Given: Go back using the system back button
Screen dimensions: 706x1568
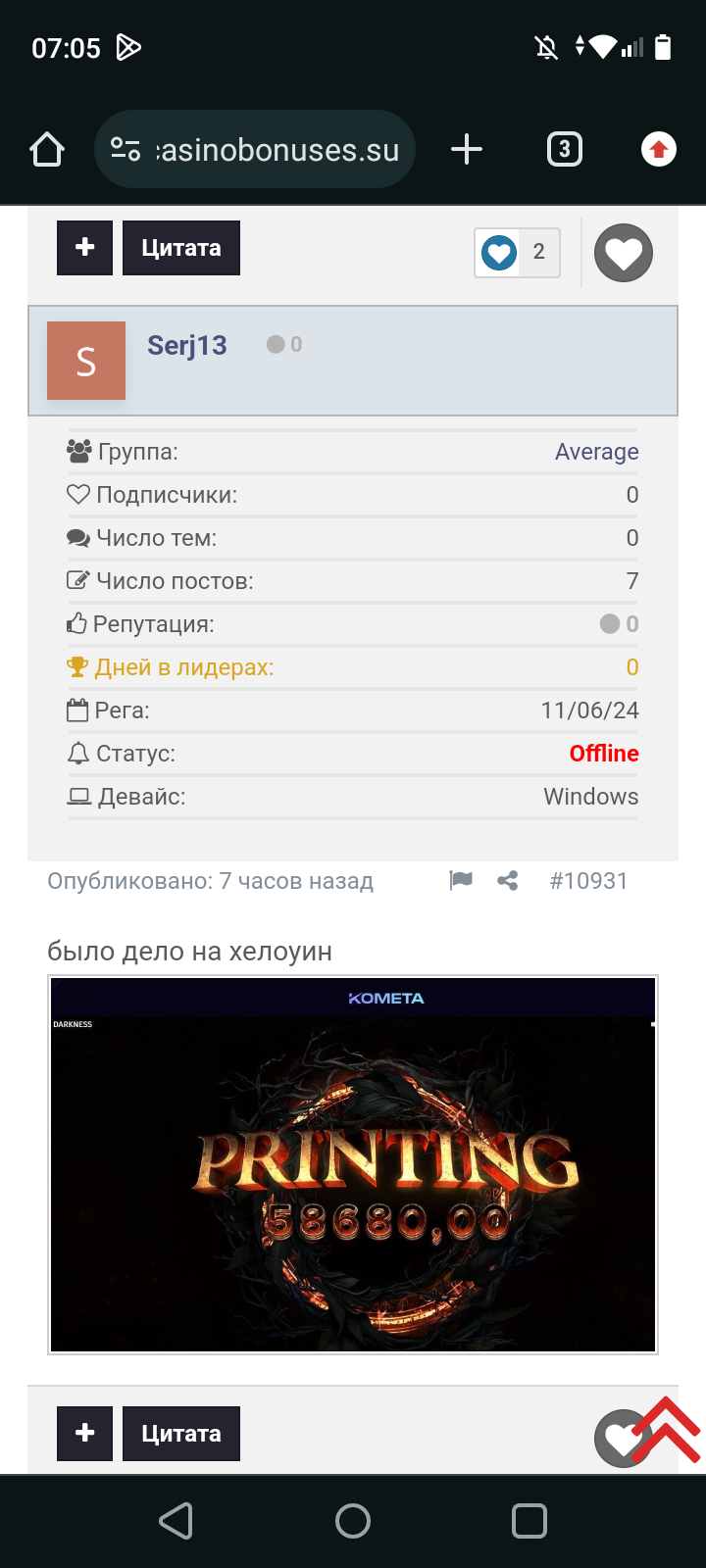Looking at the screenshot, I should (x=176, y=1521).
